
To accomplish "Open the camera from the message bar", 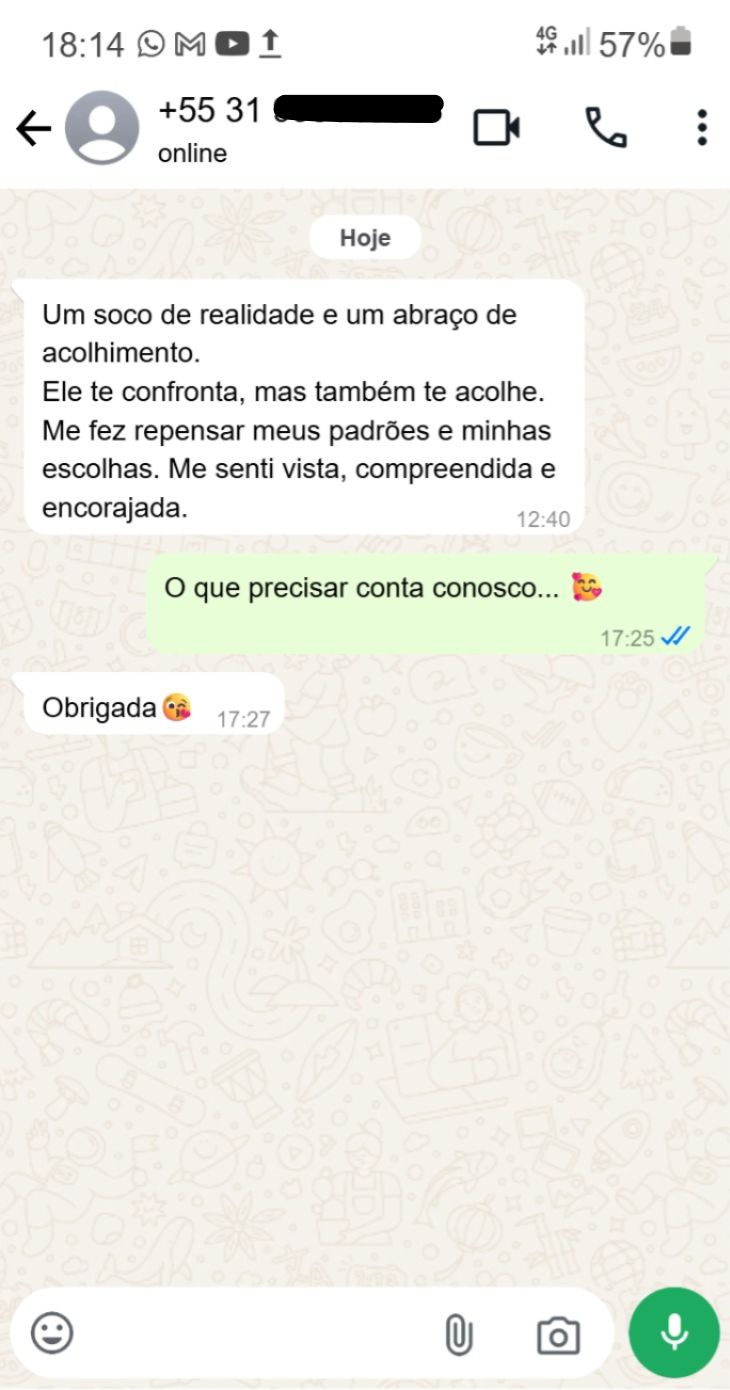I will click(x=558, y=1334).
